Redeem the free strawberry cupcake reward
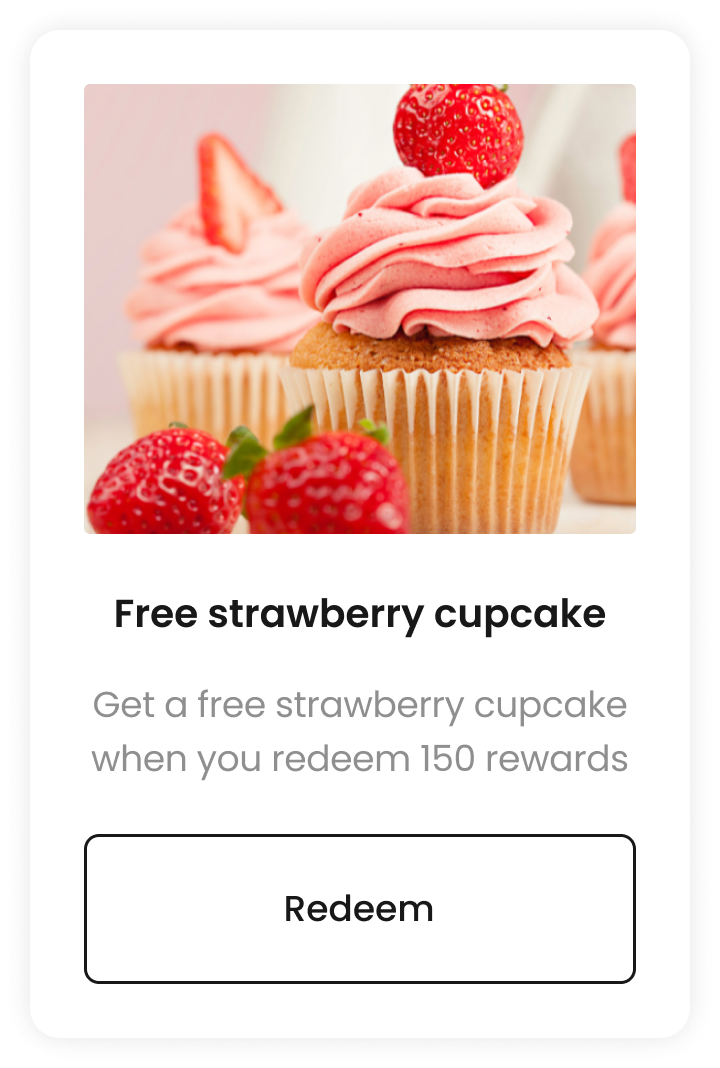This screenshot has width=720, height=1068. click(359, 908)
